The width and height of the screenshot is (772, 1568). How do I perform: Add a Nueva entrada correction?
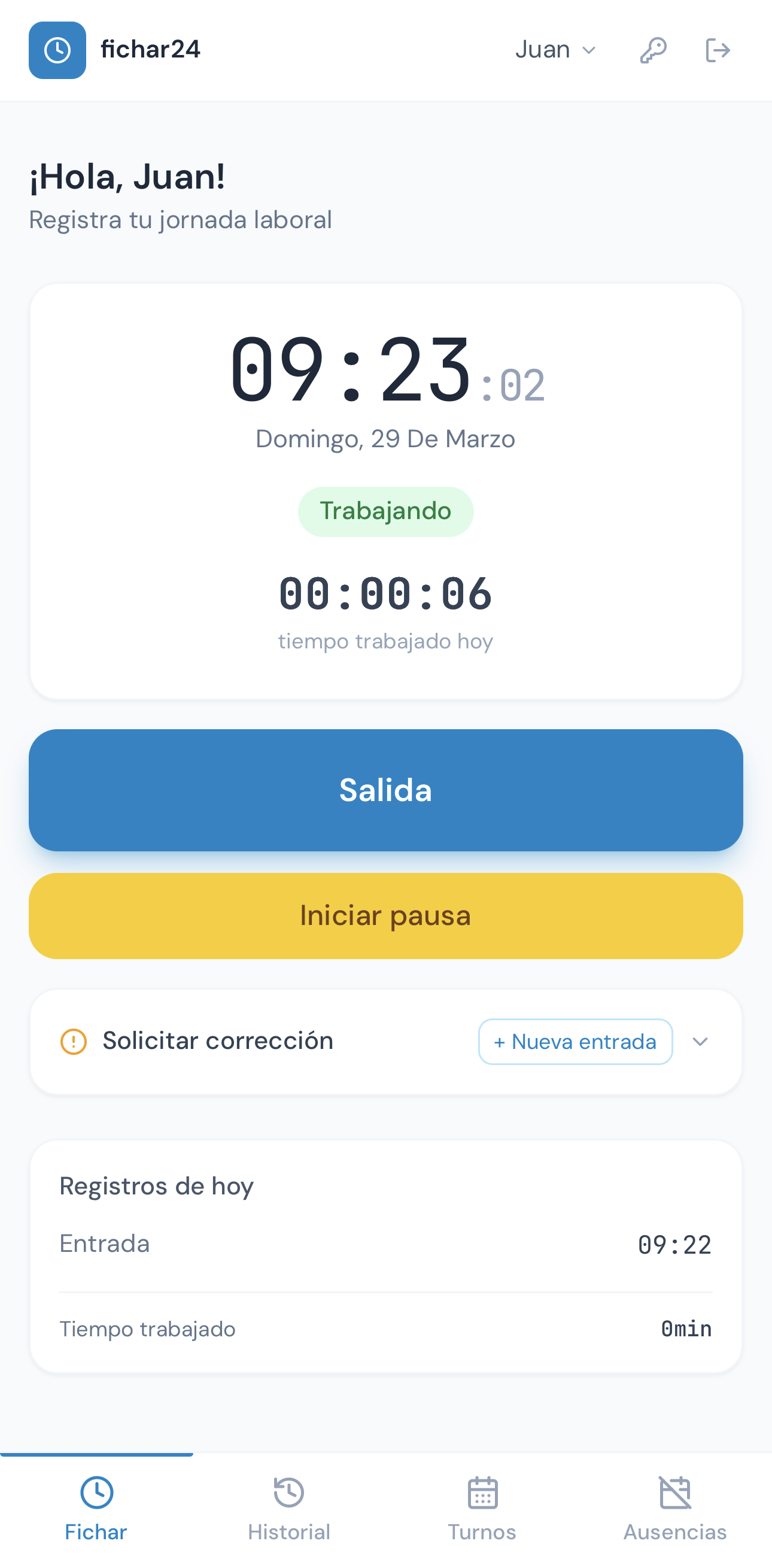(575, 1042)
